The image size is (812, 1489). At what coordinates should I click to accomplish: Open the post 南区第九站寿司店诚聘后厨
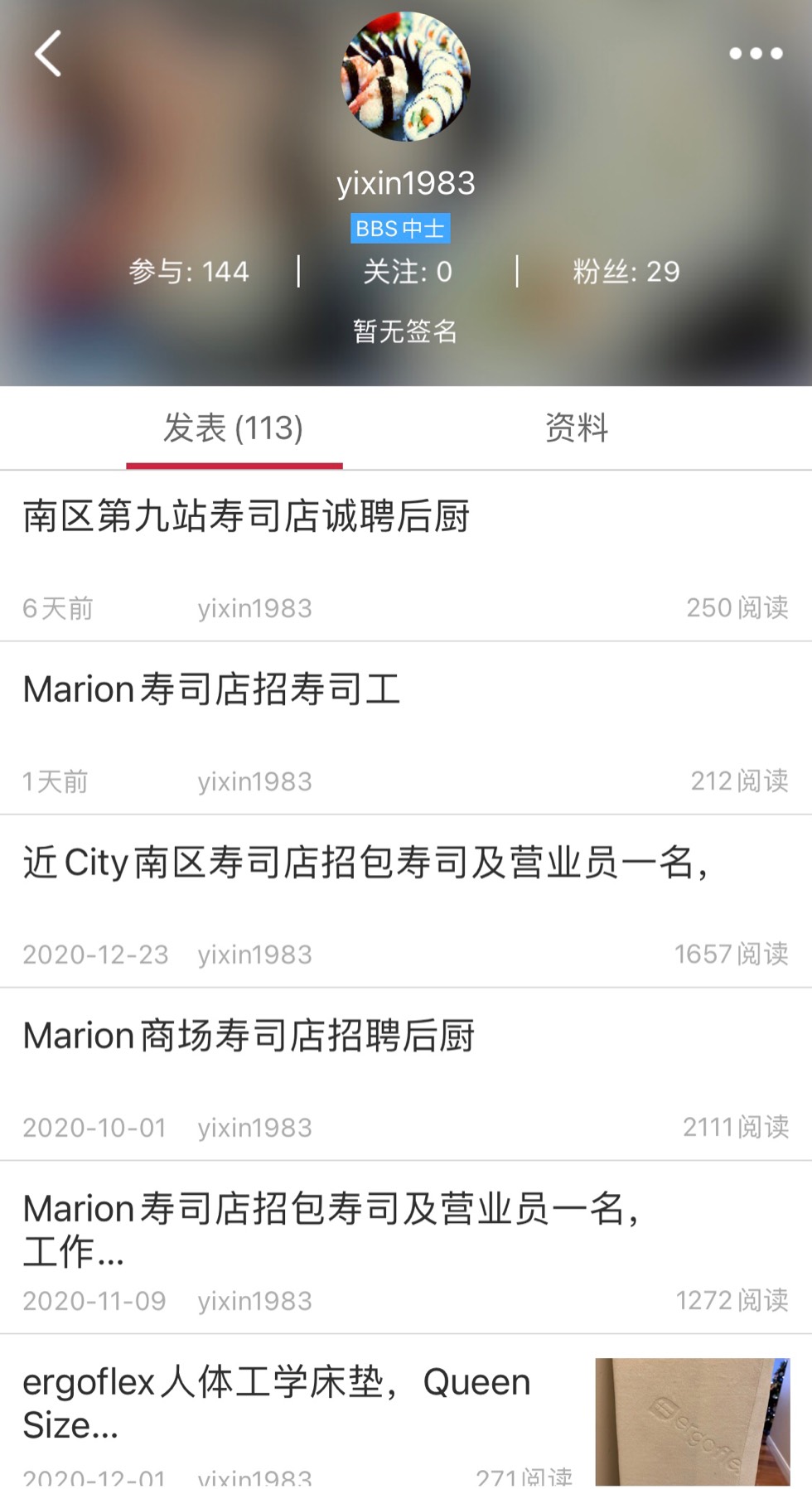click(x=246, y=516)
